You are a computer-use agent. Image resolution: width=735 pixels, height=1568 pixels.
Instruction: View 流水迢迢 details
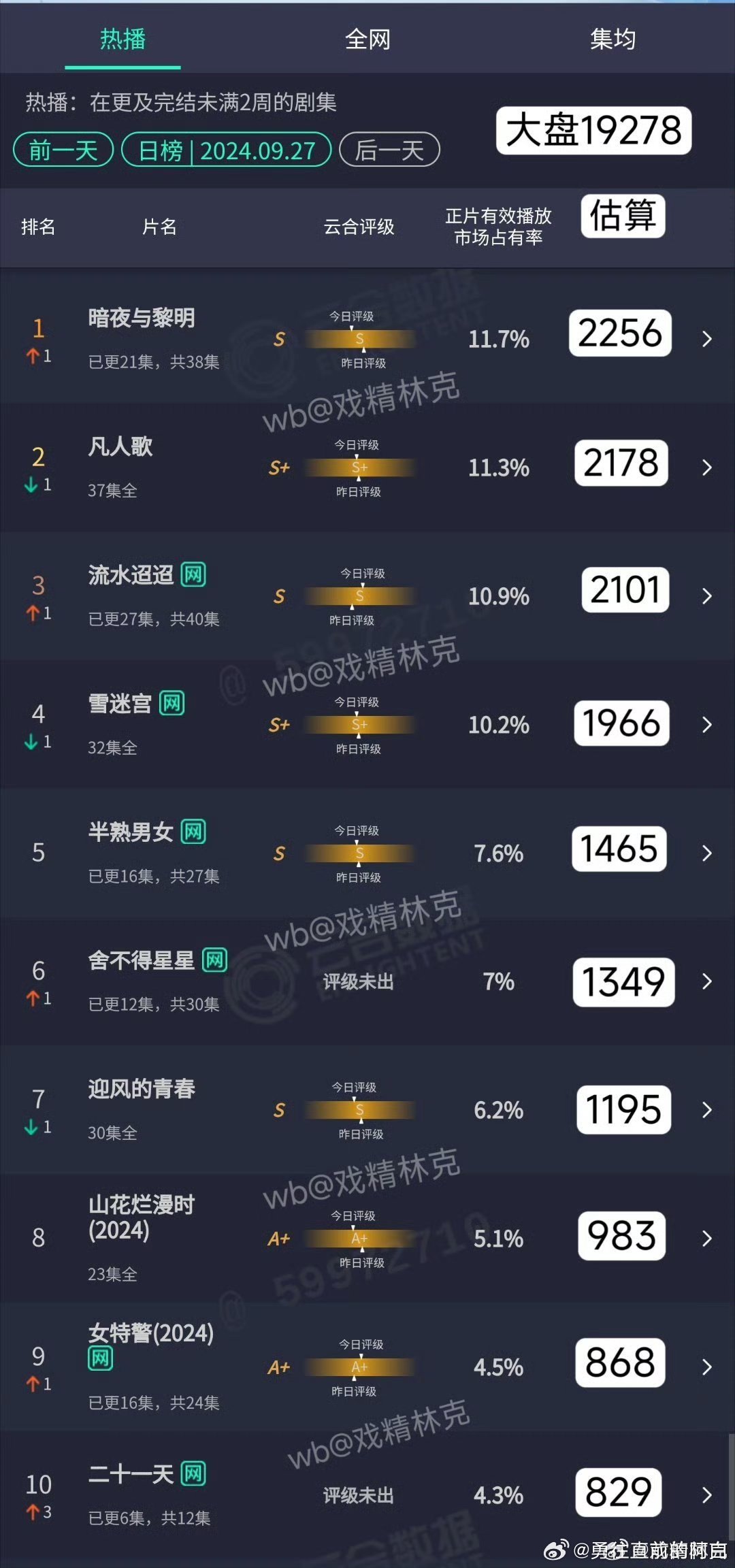[367, 595]
